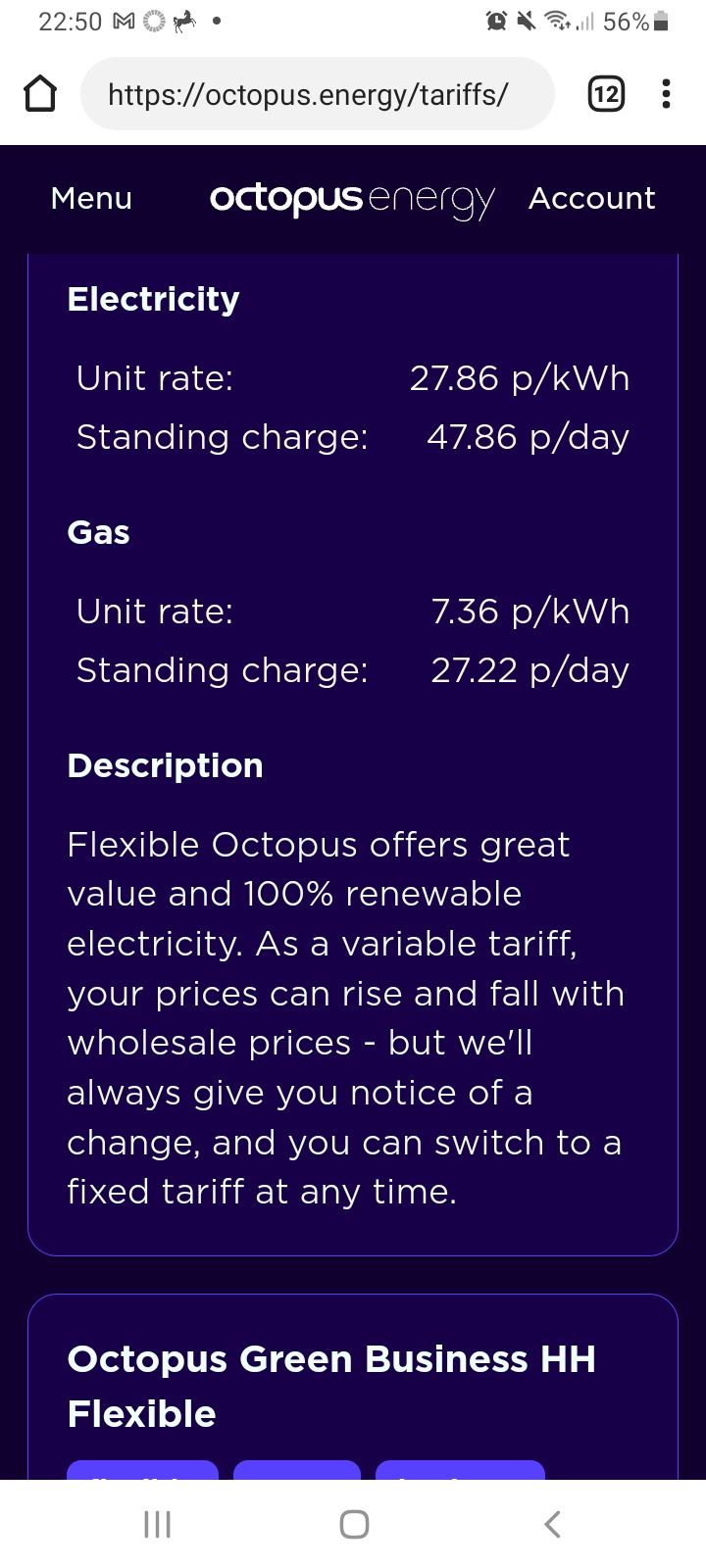Go to the browser home page
Viewport: 706px width, 1568px height.
pyautogui.click(x=40, y=94)
